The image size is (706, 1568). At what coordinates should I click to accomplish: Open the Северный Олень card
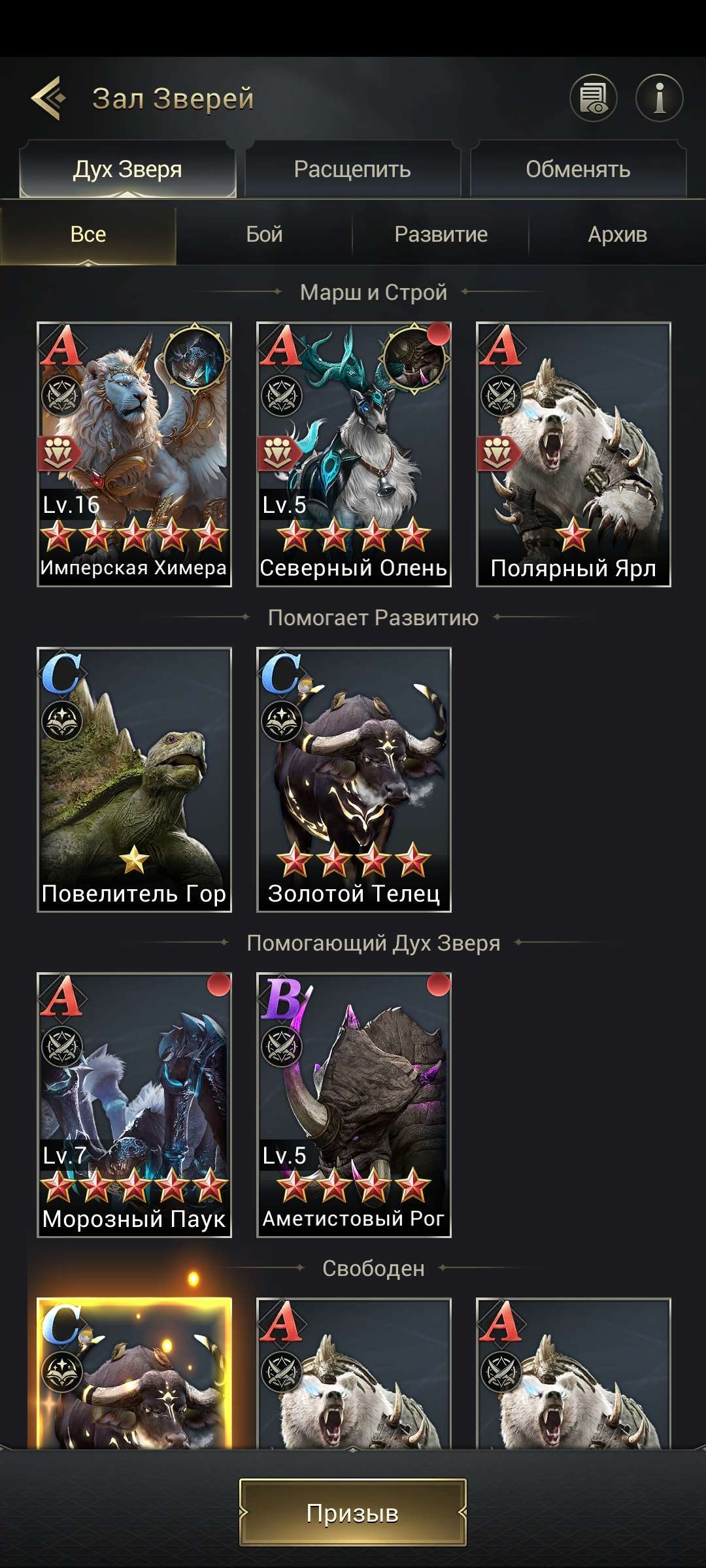pos(354,454)
